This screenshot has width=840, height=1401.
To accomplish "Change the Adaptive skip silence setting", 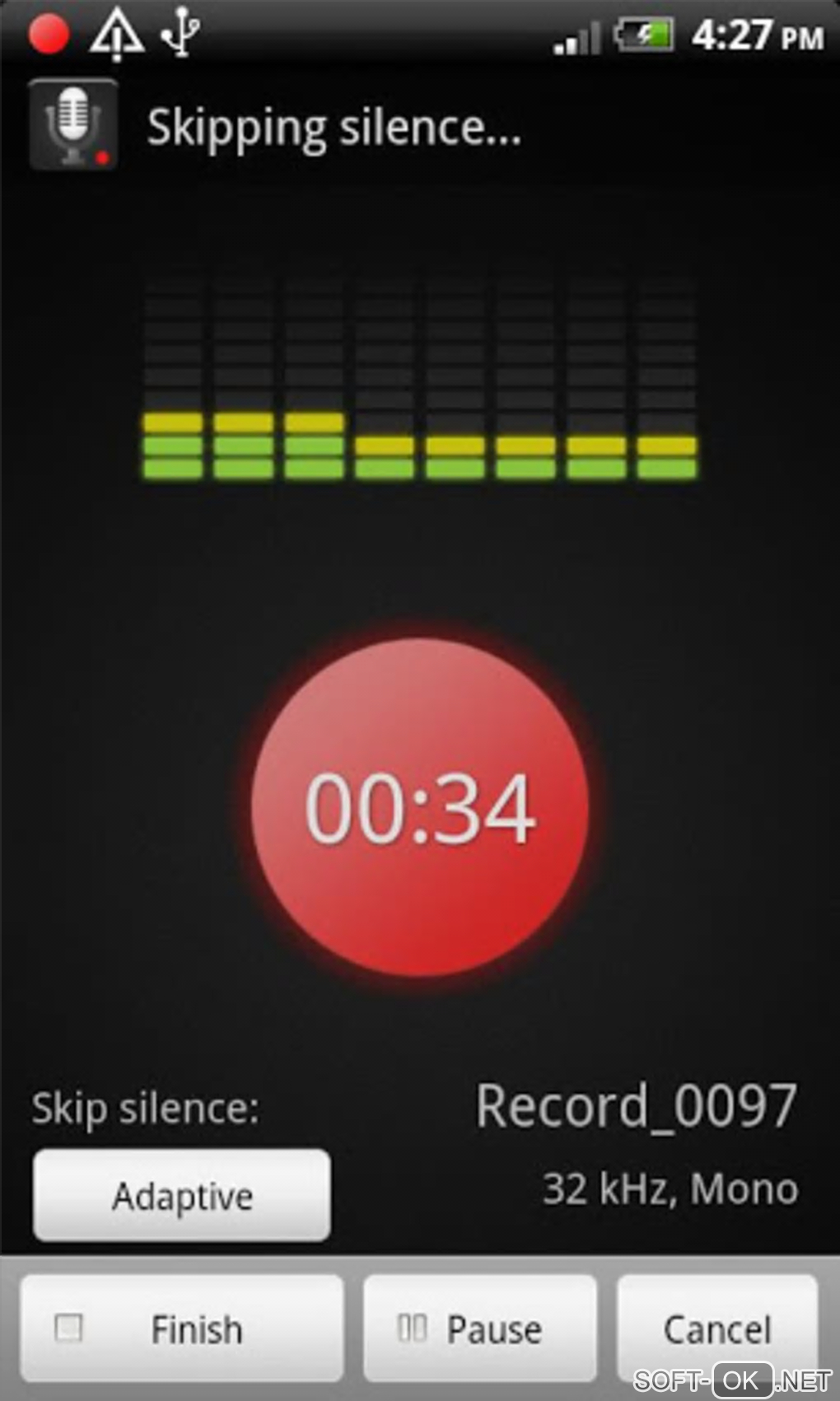I will [182, 1195].
